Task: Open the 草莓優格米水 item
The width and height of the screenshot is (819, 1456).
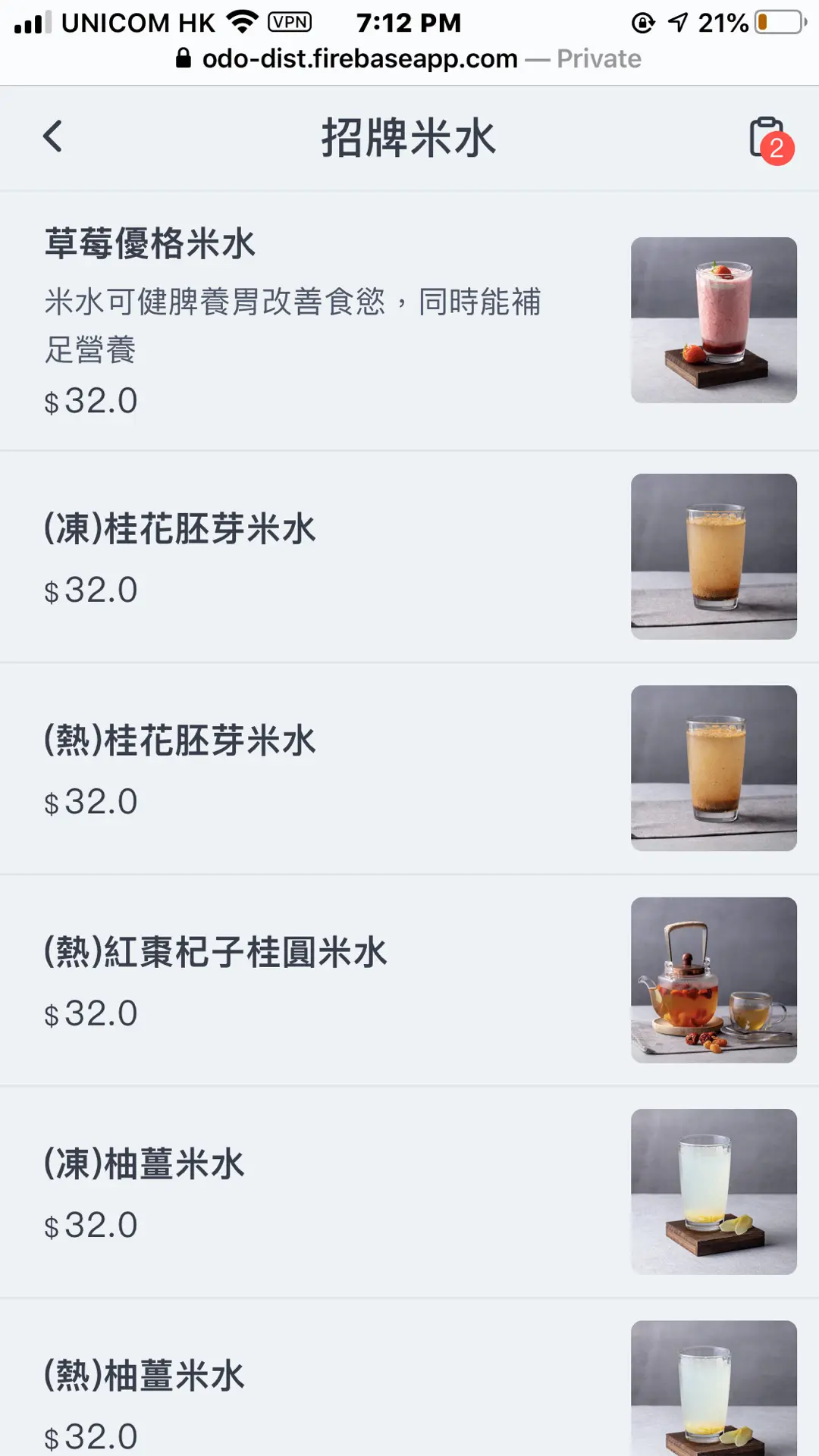Action: (x=150, y=244)
